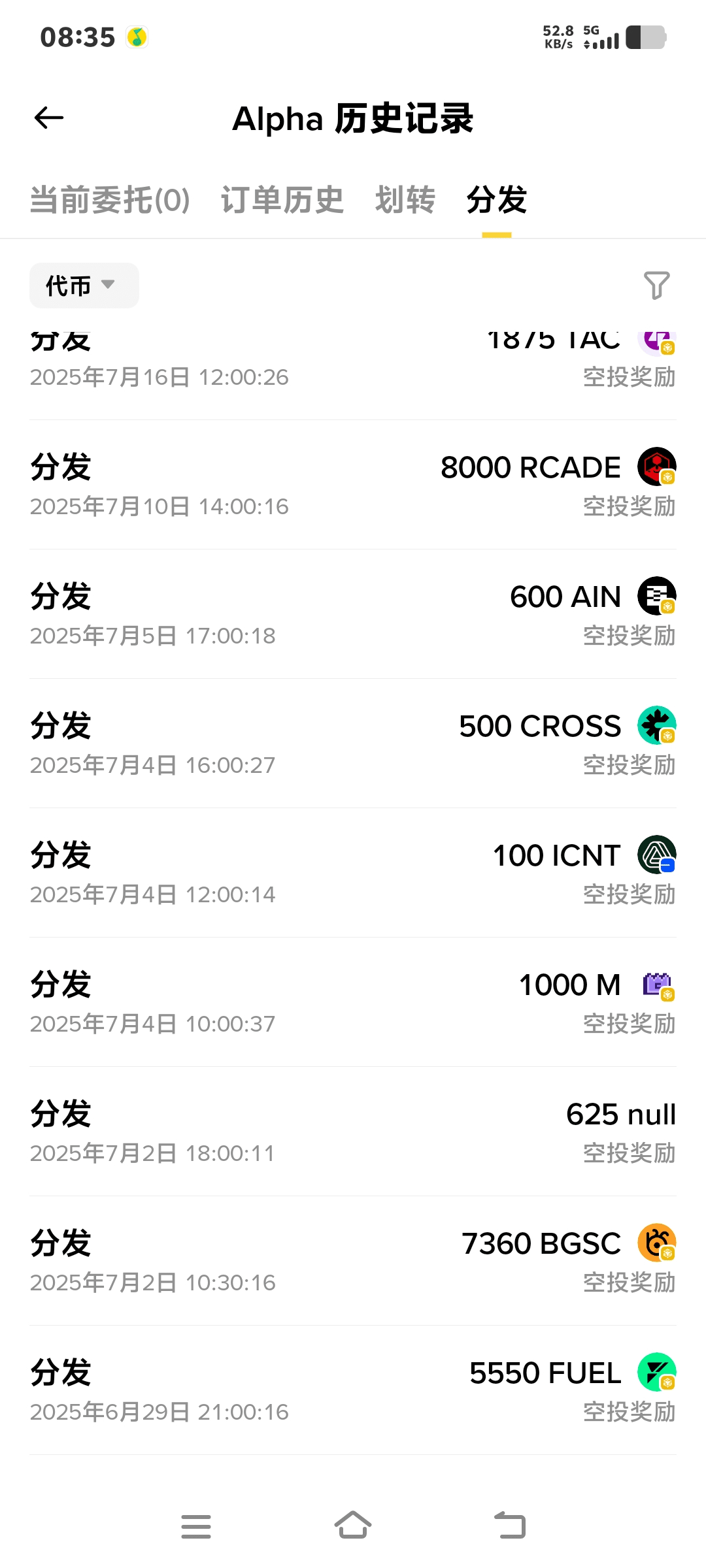706x1568 pixels.
Task: Switch to the 订单历史 tab
Action: pos(282,200)
